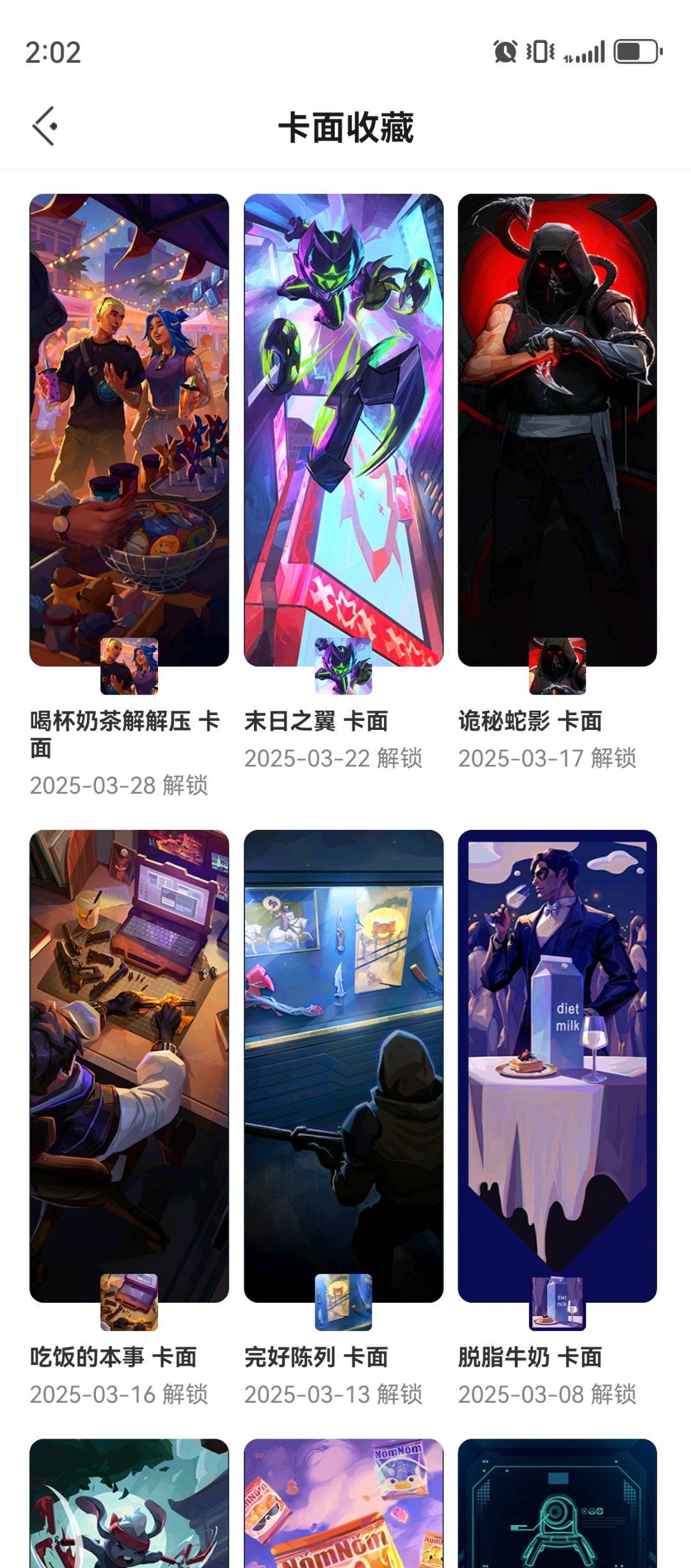Open the rabbit ninja card tile
This screenshot has height=1568, width=691.
pyautogui.click(x=129, y=1505)
